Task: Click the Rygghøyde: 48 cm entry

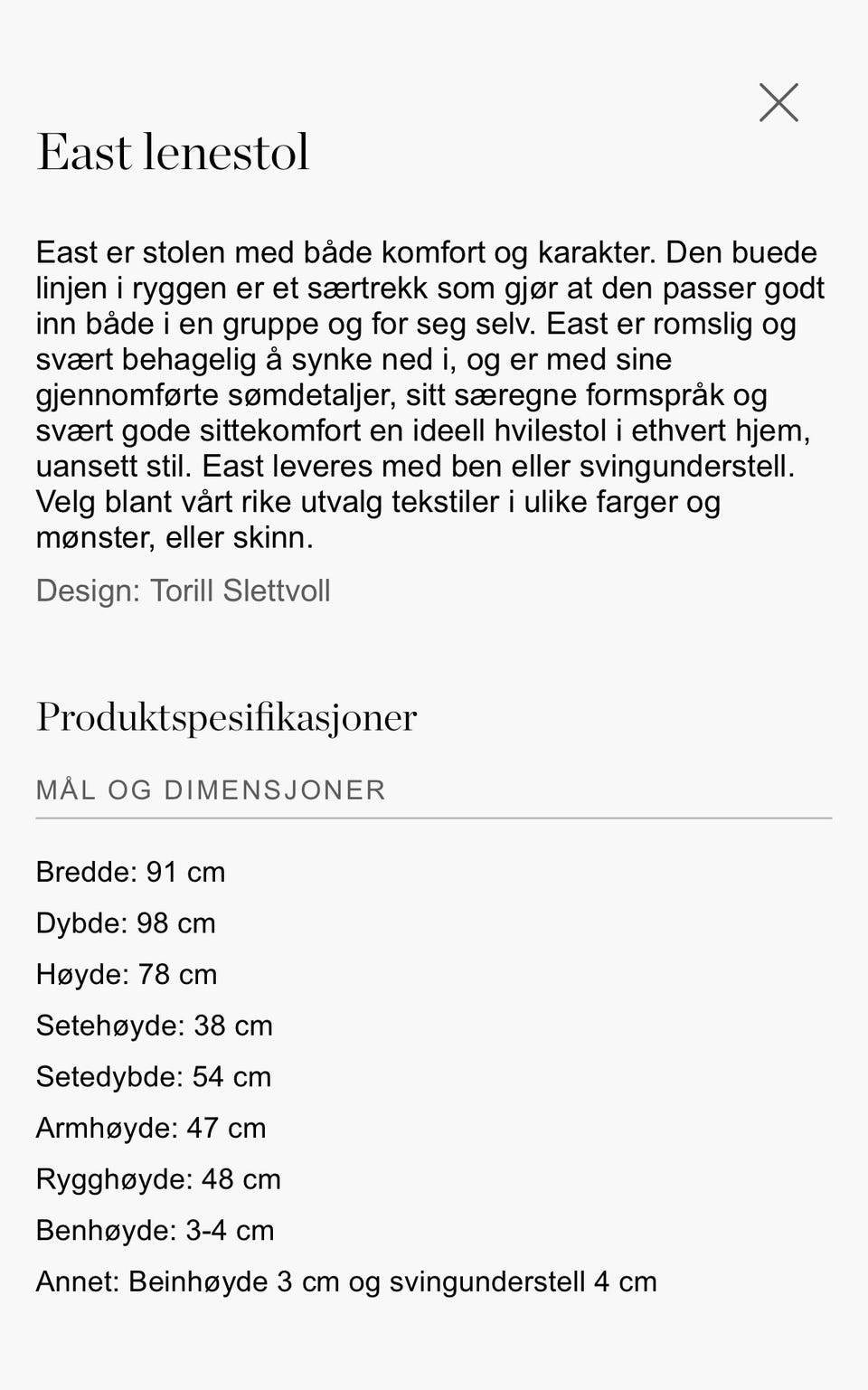Action: coord(158,1179)
